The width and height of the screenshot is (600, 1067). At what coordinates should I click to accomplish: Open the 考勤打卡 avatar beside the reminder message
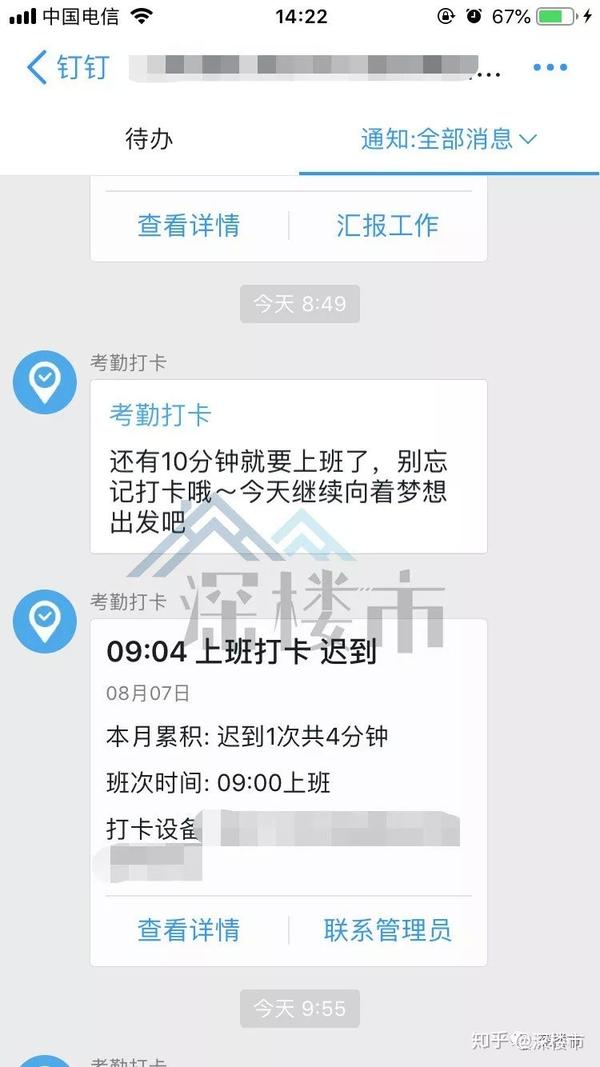point(44,382)
